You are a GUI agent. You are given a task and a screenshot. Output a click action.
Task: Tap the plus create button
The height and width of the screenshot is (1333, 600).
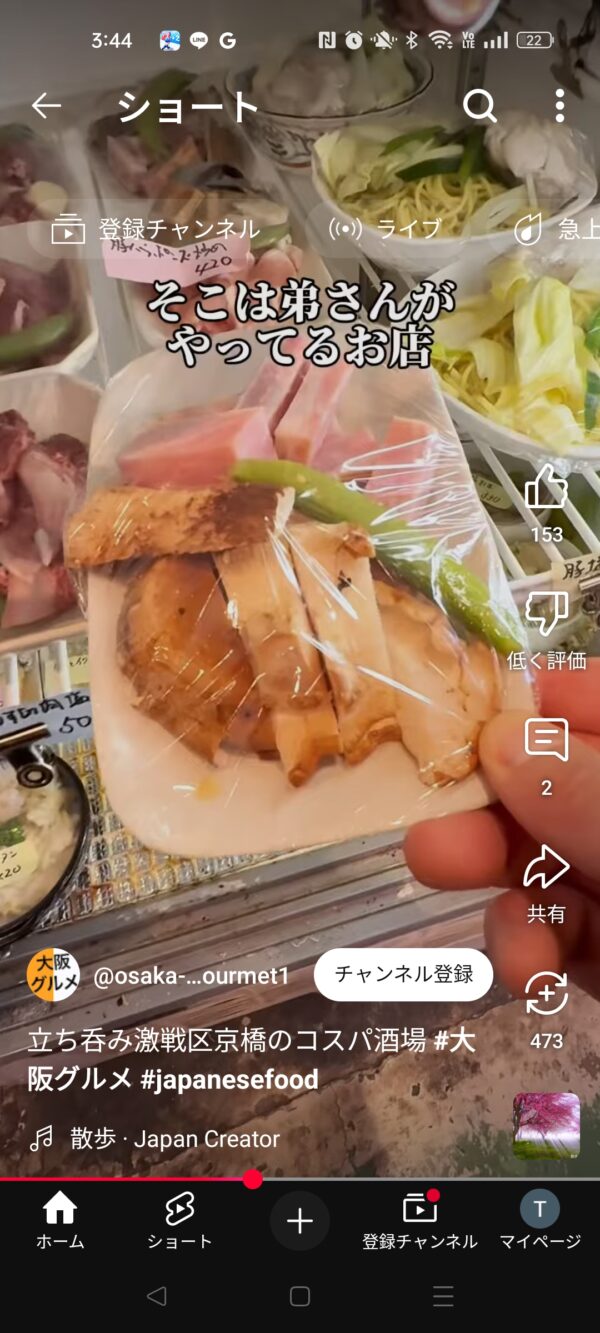300,1221
